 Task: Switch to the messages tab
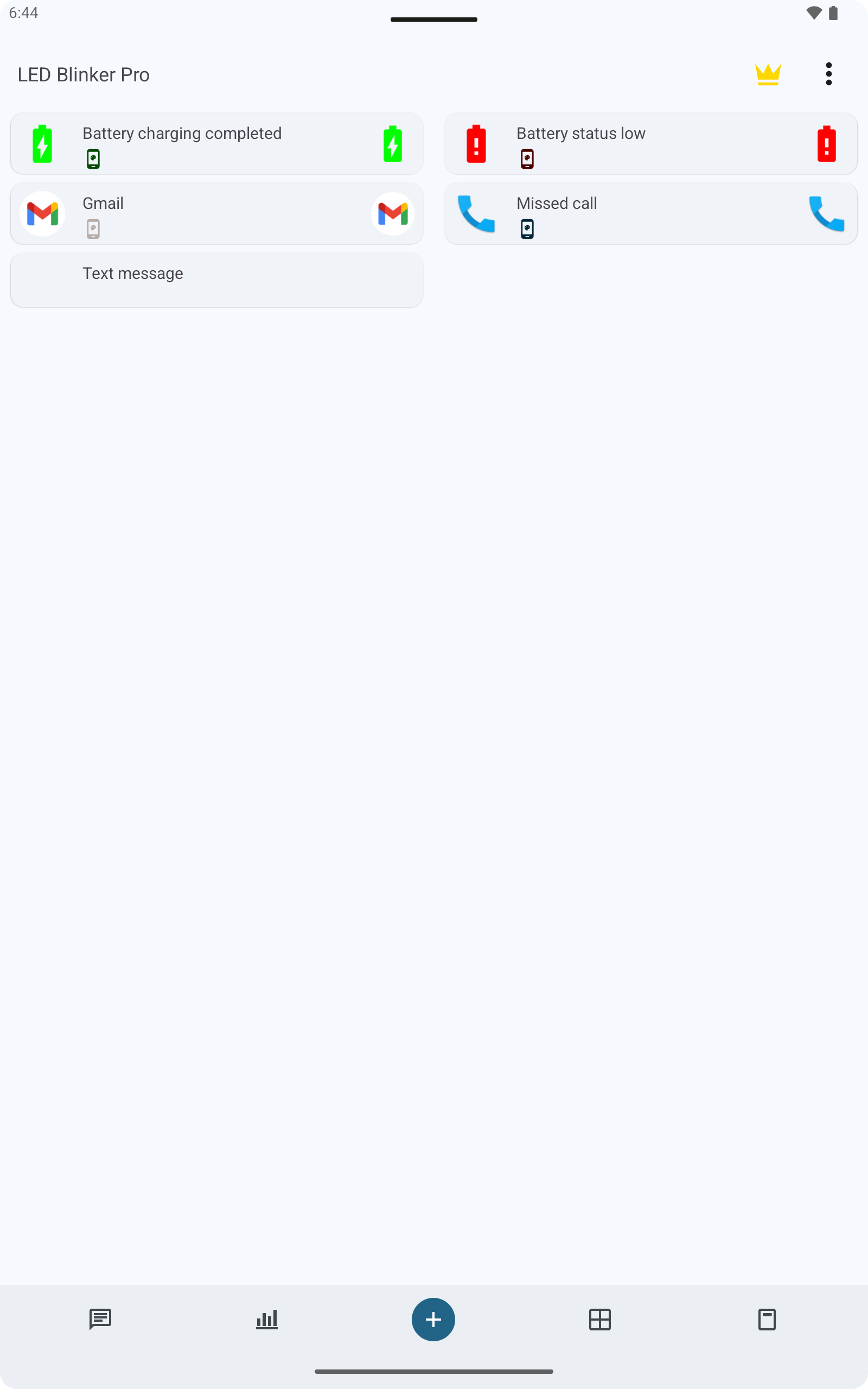[x=100, y=1319]
